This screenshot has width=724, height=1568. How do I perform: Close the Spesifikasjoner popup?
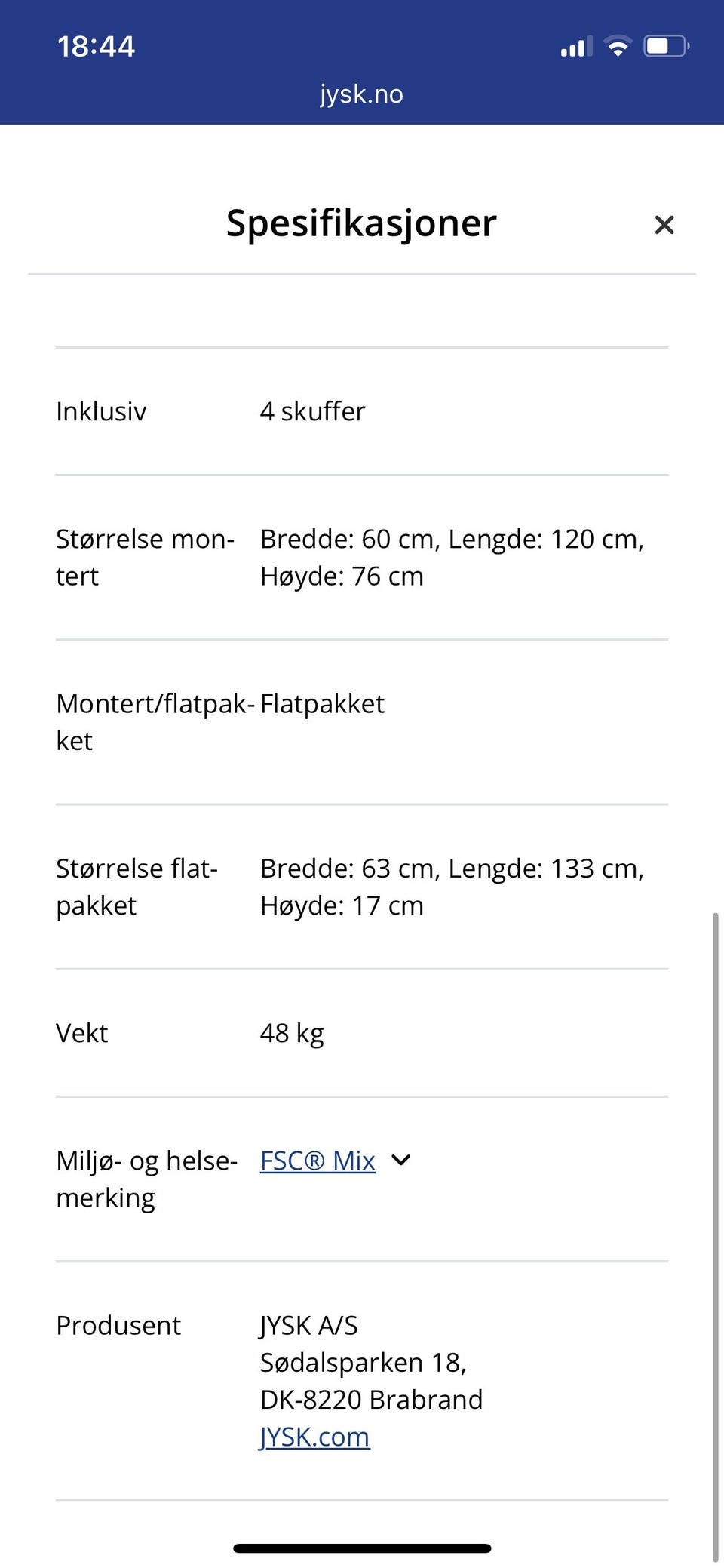pos(664,225)
